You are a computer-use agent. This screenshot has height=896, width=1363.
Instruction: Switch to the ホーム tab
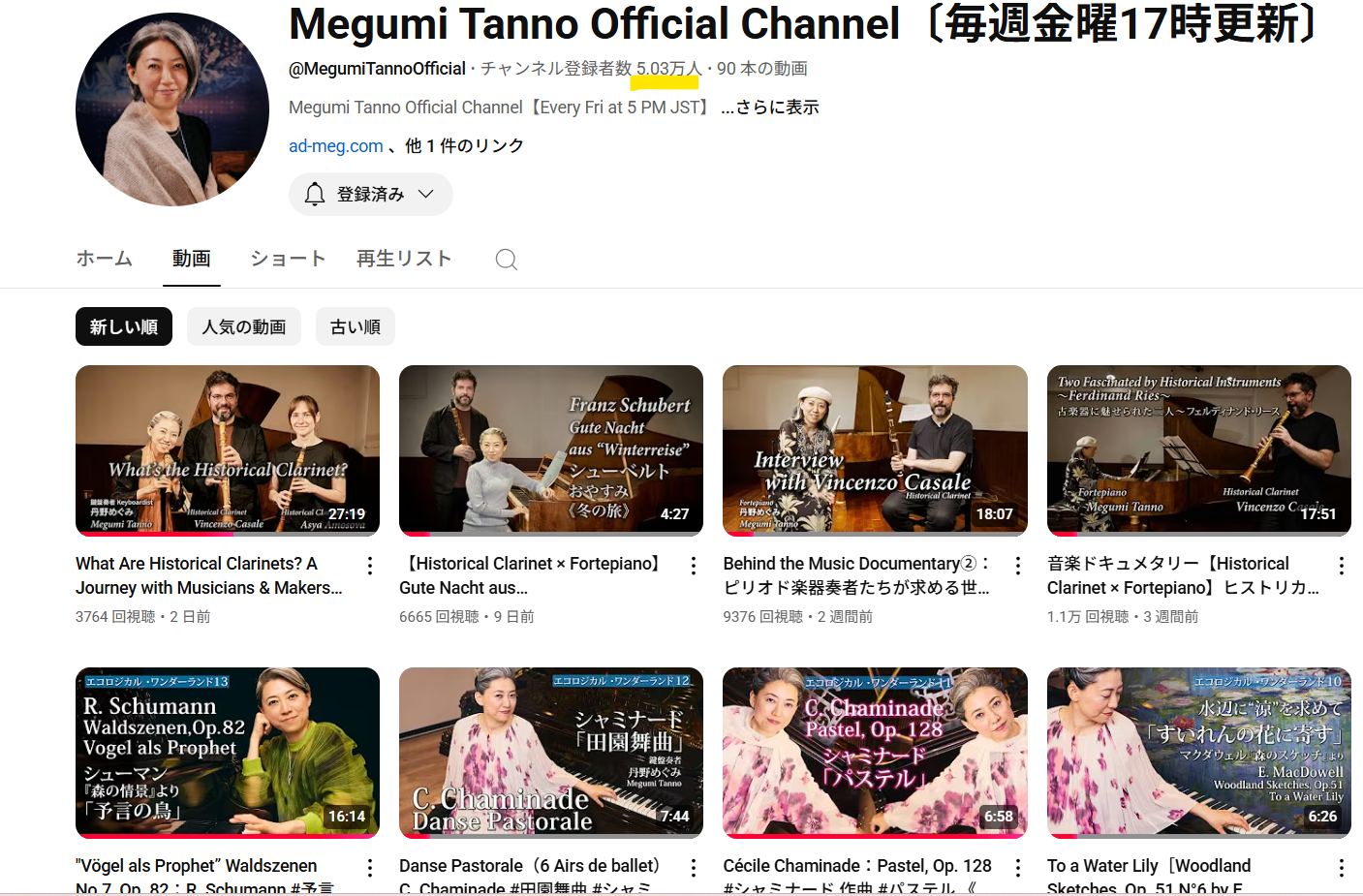[105, 259]
